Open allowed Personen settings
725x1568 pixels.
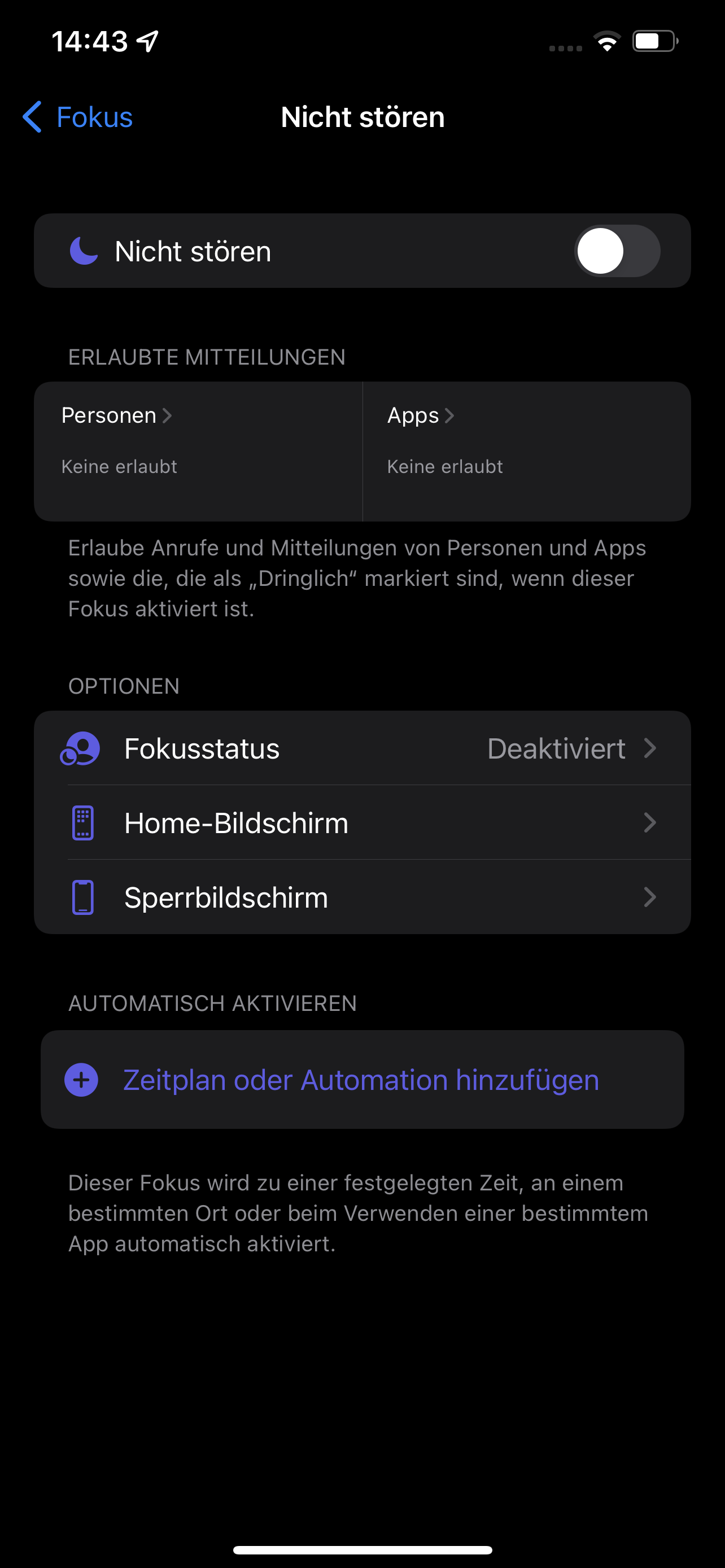pyautogui.click(x=198, y=450)
